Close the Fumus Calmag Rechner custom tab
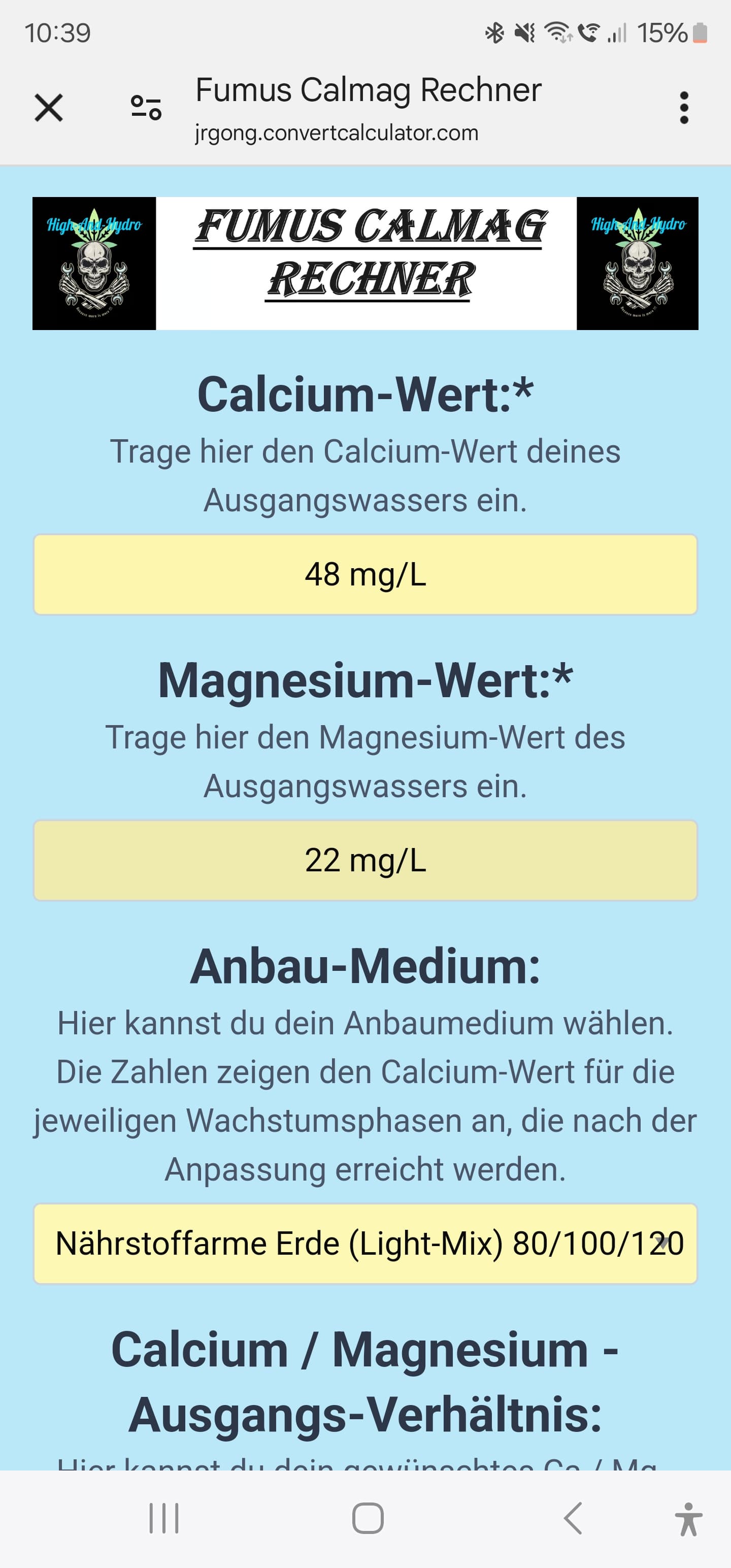The image size is (731, 1568). coord(49,108)
